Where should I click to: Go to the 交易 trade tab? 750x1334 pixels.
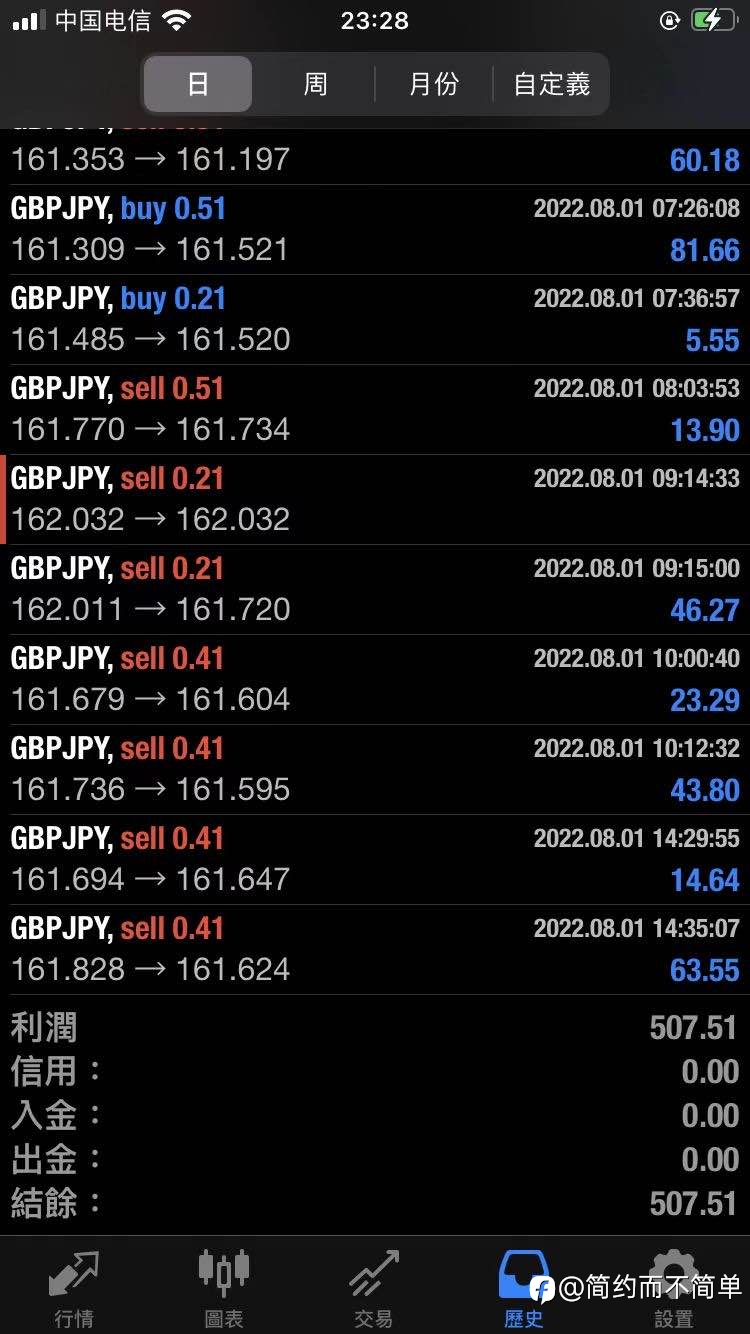[374, 1287]
